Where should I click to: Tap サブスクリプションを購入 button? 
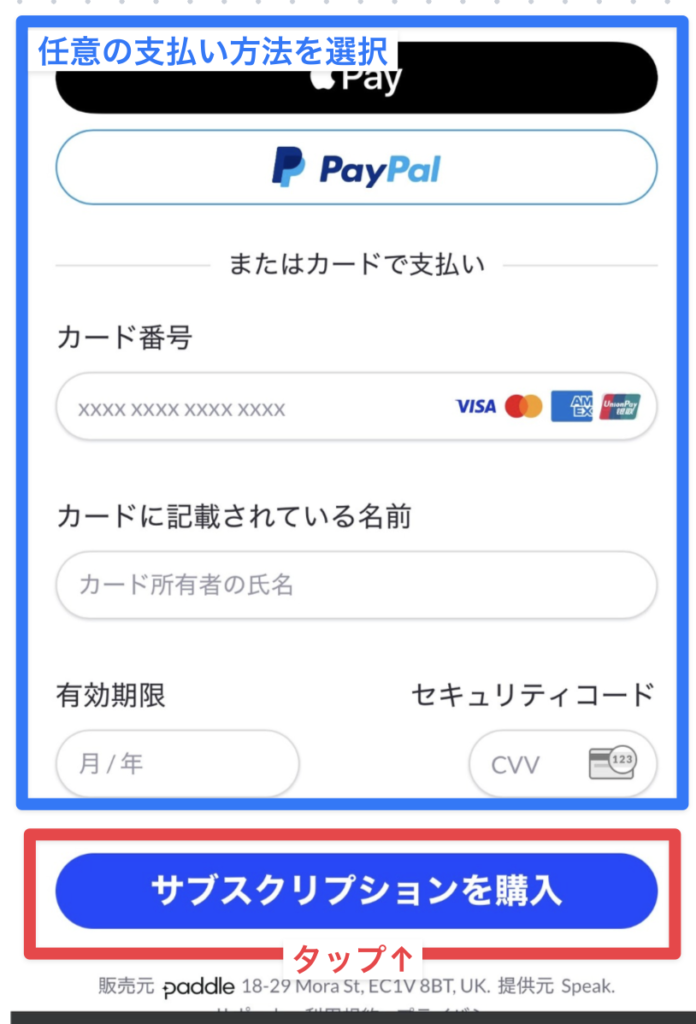point(356,890)
